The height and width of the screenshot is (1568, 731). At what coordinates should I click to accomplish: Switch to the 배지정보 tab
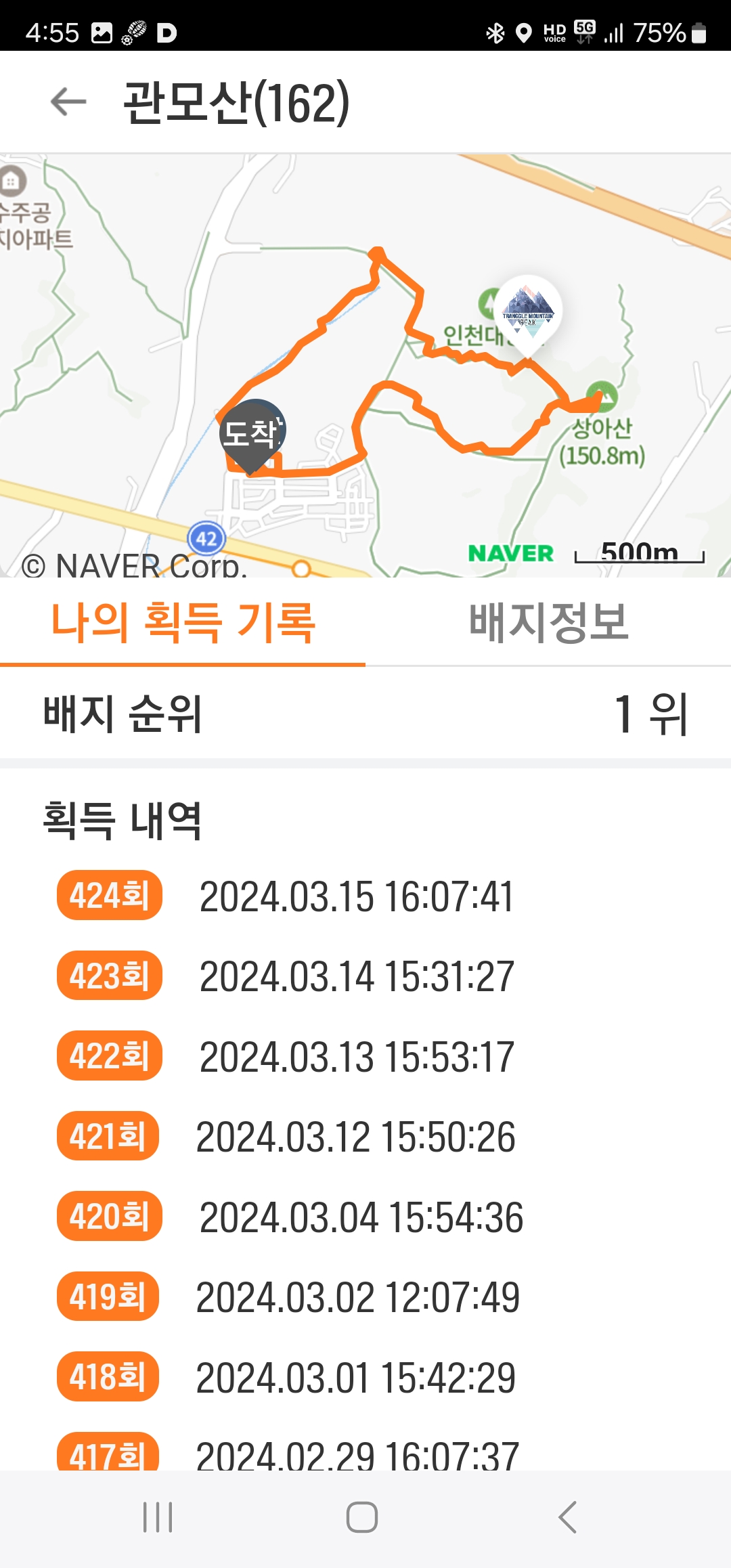tap(548, 622)
